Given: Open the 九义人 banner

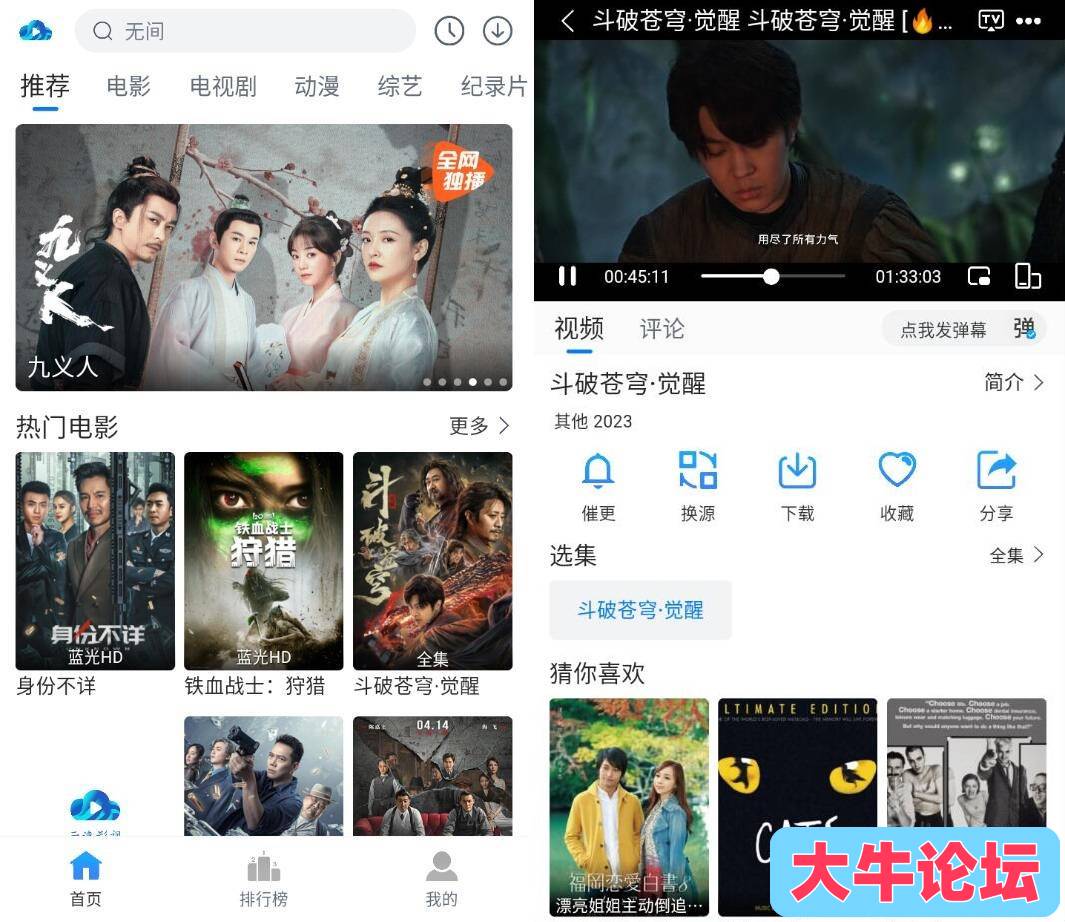Looking at the screenshot, I should pyautogui.click(x=264, y=257).
